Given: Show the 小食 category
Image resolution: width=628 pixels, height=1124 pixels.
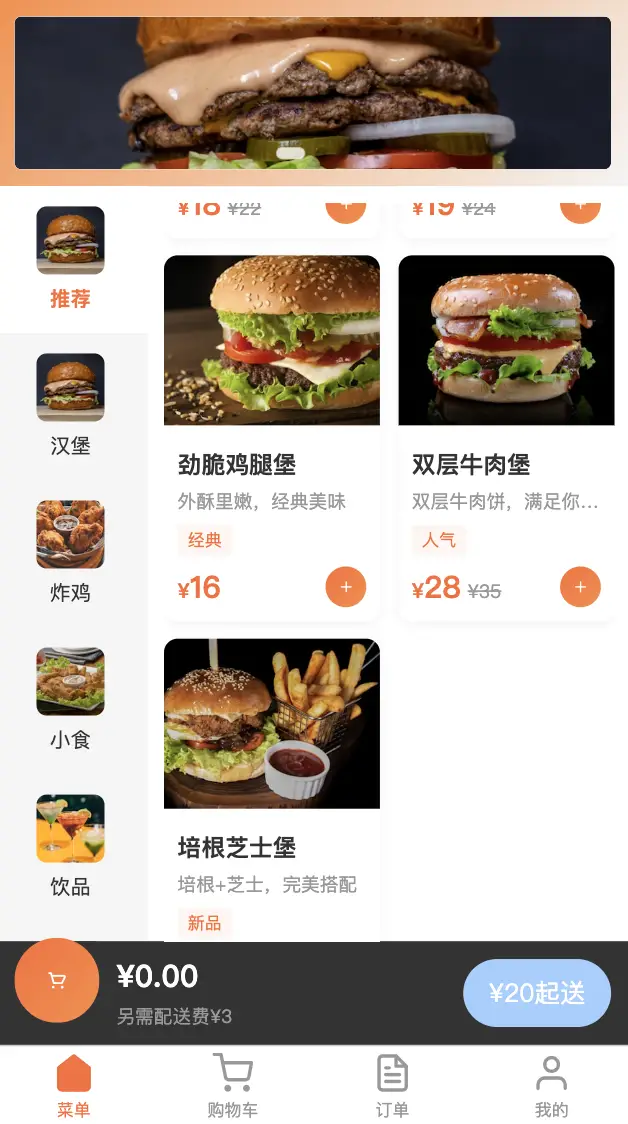Looking at the screenshot, I should point(70,699).
